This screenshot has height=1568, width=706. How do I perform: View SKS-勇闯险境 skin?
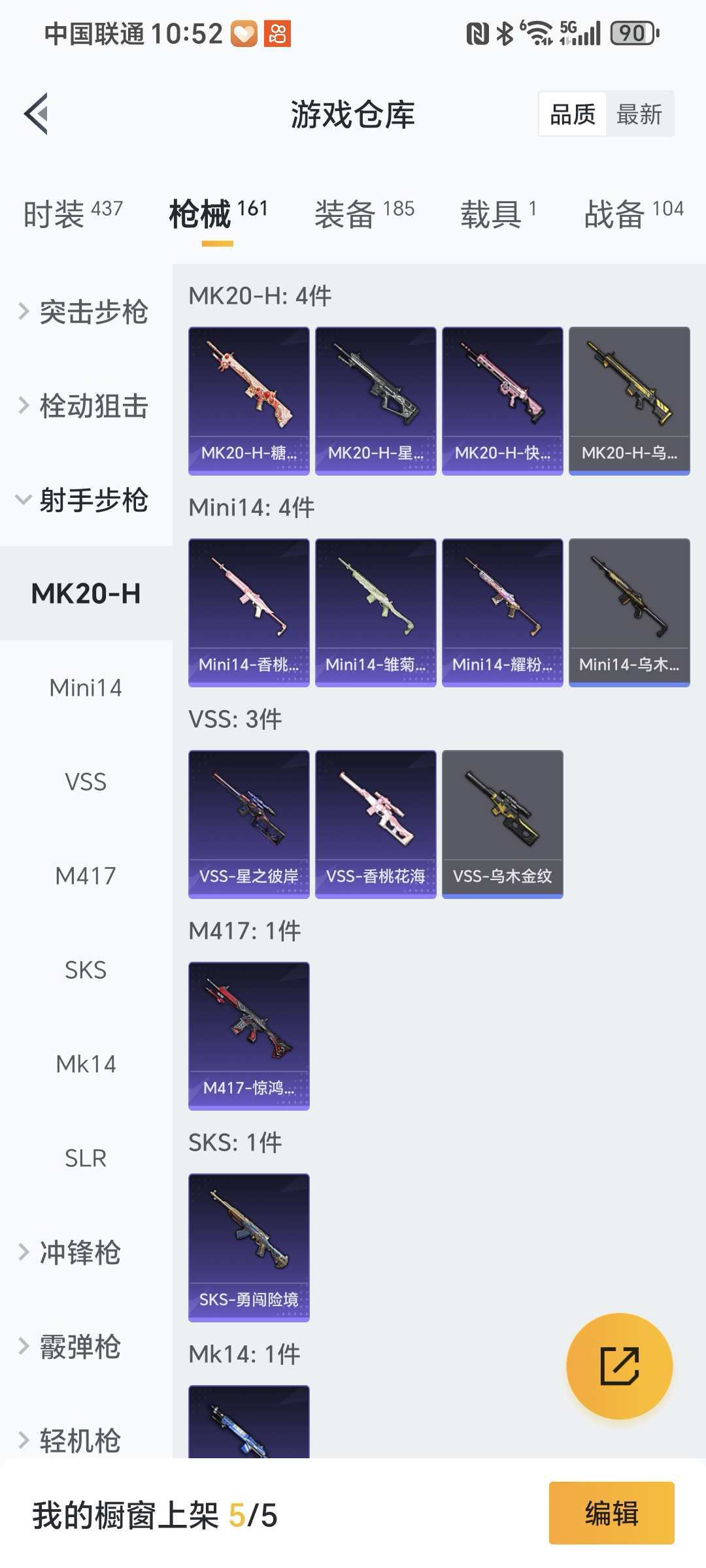click(x=248, y=1247)
